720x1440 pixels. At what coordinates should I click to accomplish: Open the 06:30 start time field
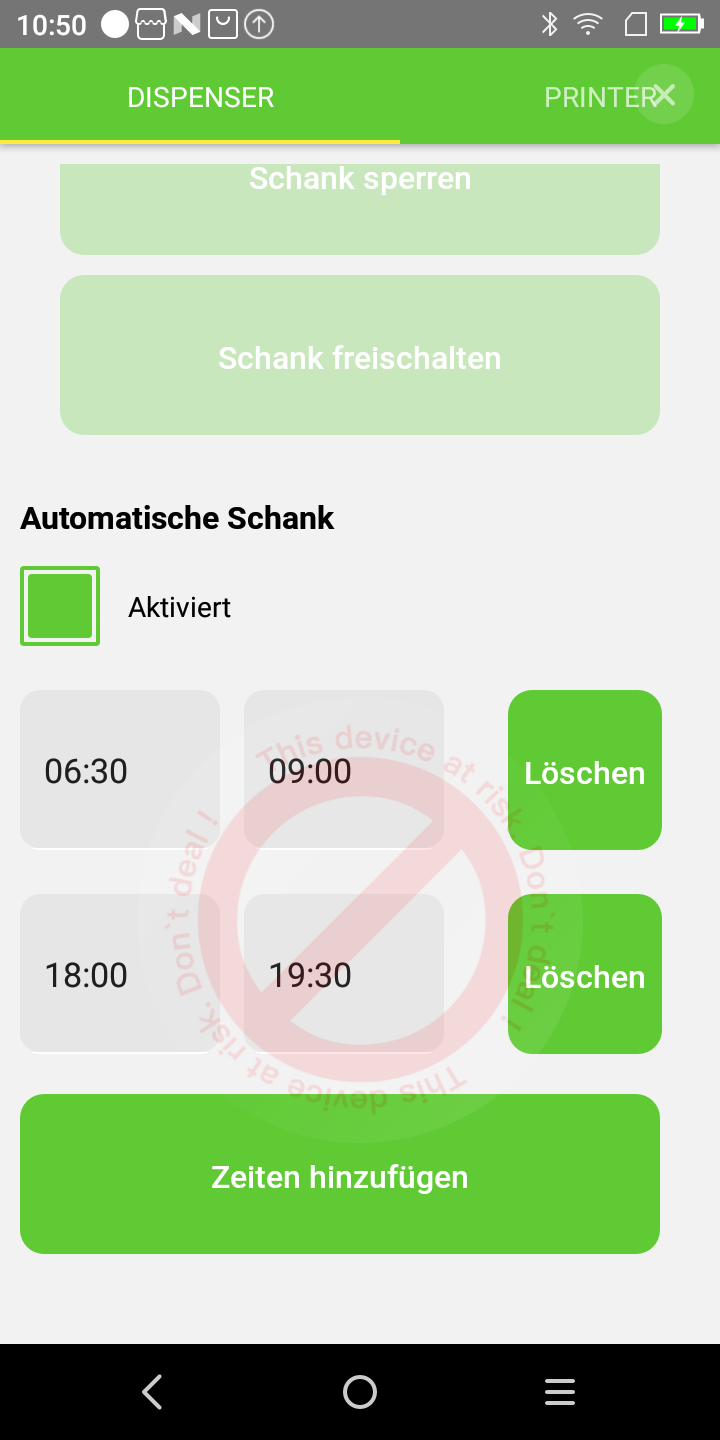tap(119, 770)
